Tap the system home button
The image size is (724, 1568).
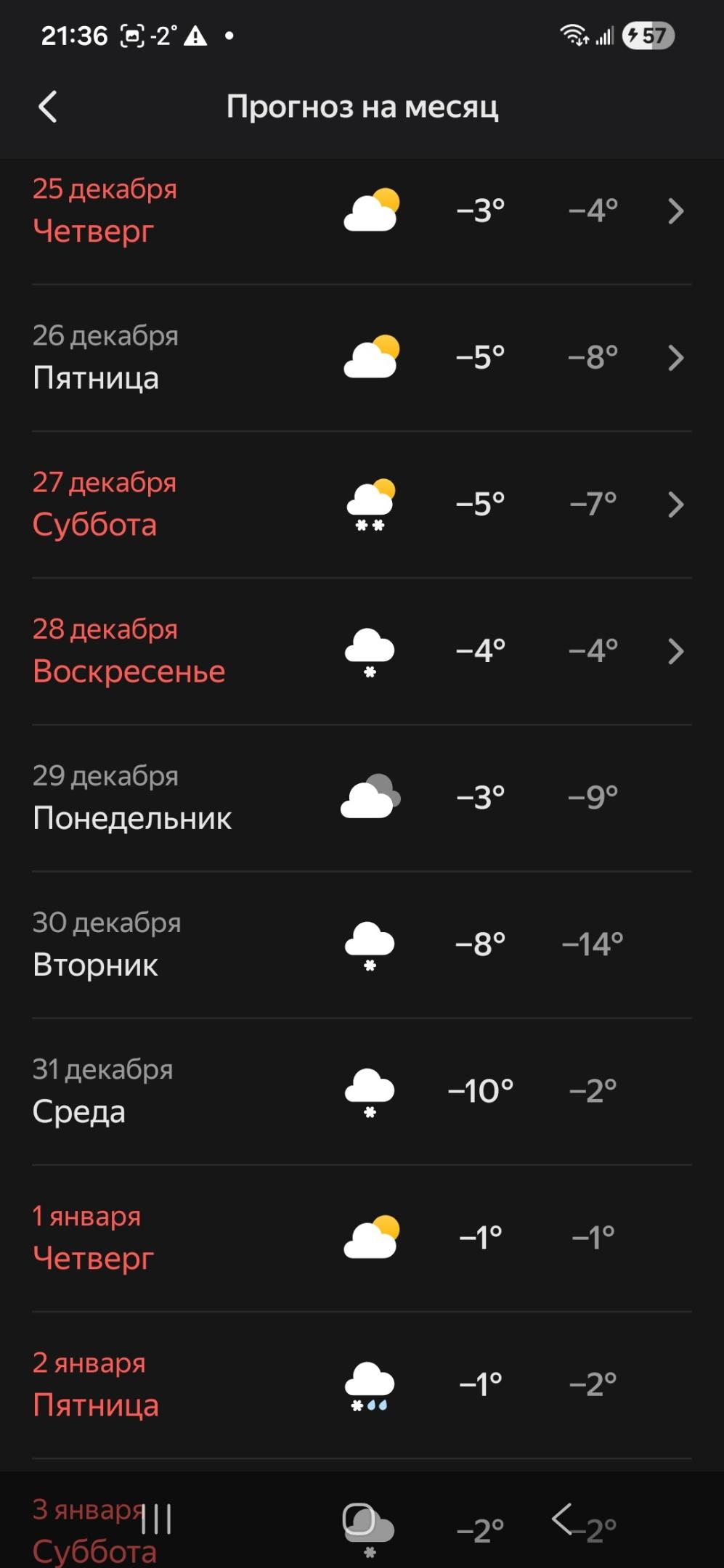[x=359, y=1519]
